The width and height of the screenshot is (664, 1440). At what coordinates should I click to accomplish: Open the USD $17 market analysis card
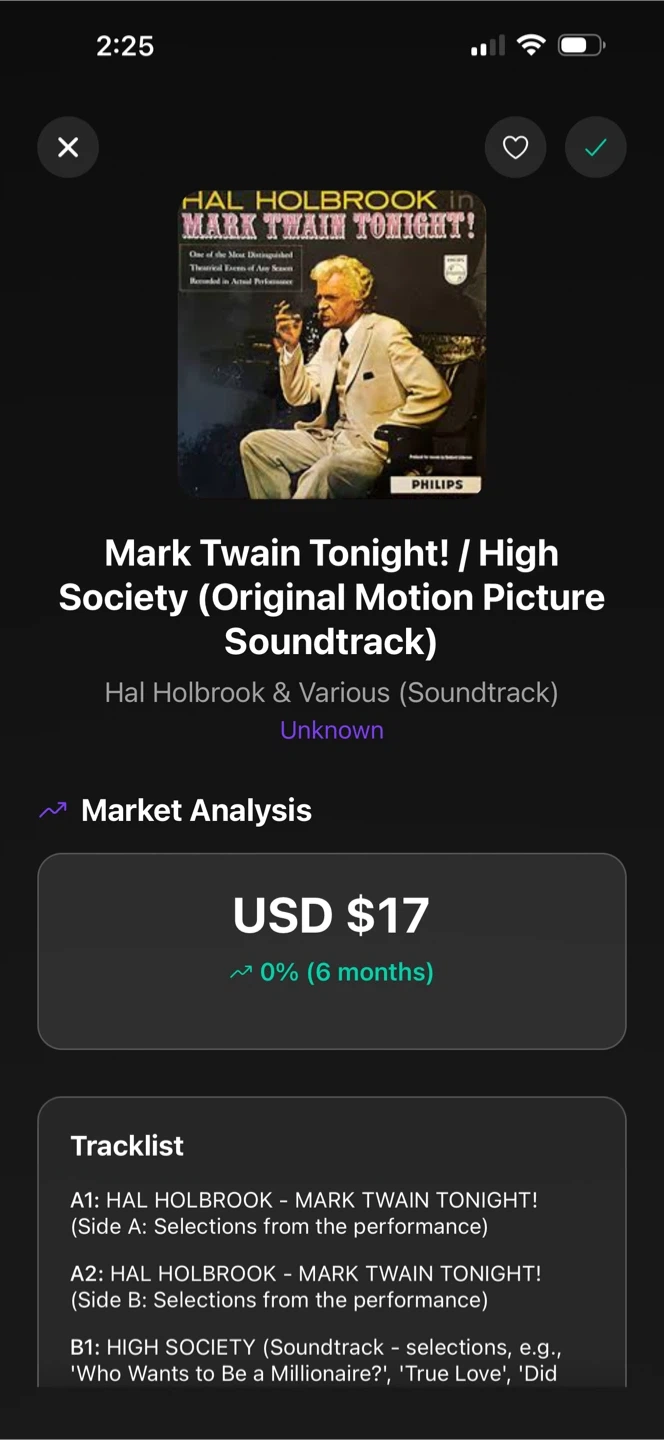tap(332, 950)
